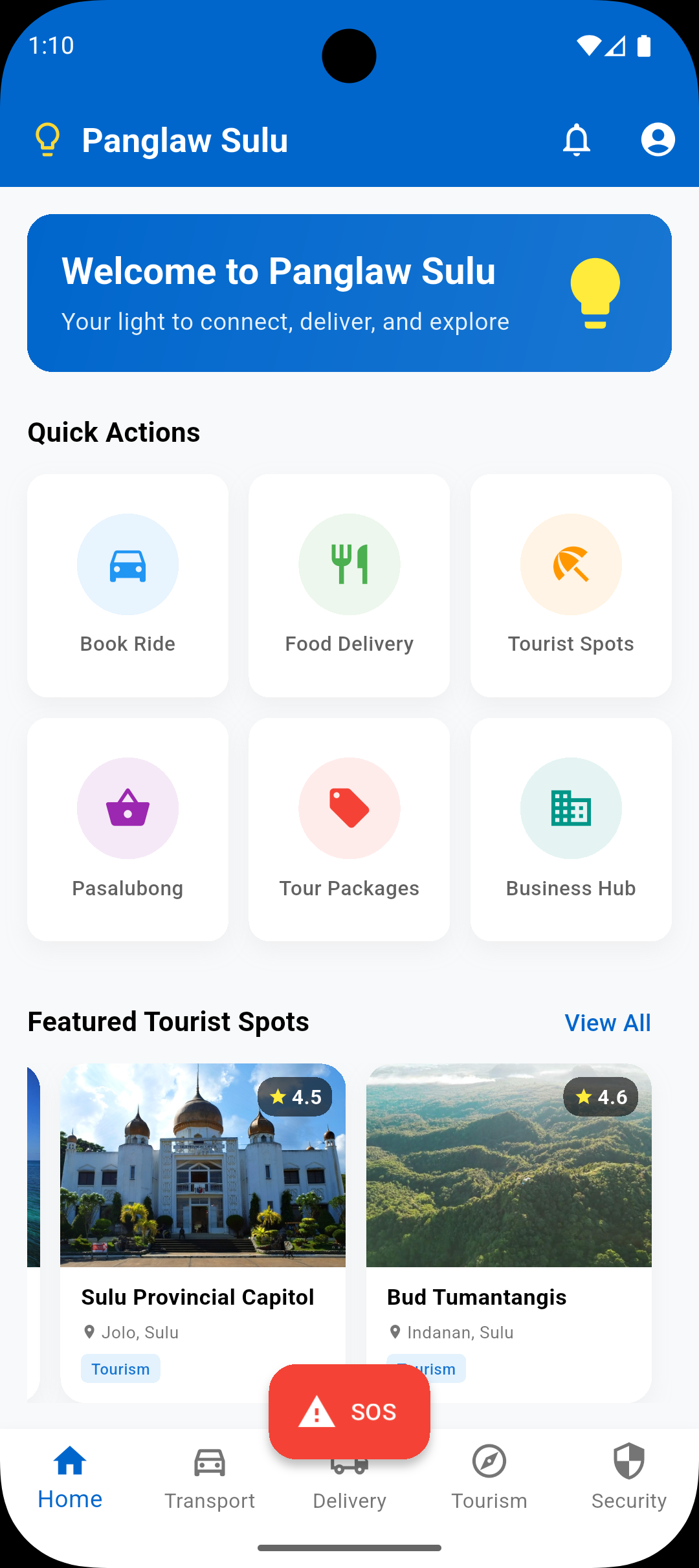Image resolution: width=699 pixels, height=1568 pixels.
Task: Select the Book Ride car icon
Action: pos(128,564)
